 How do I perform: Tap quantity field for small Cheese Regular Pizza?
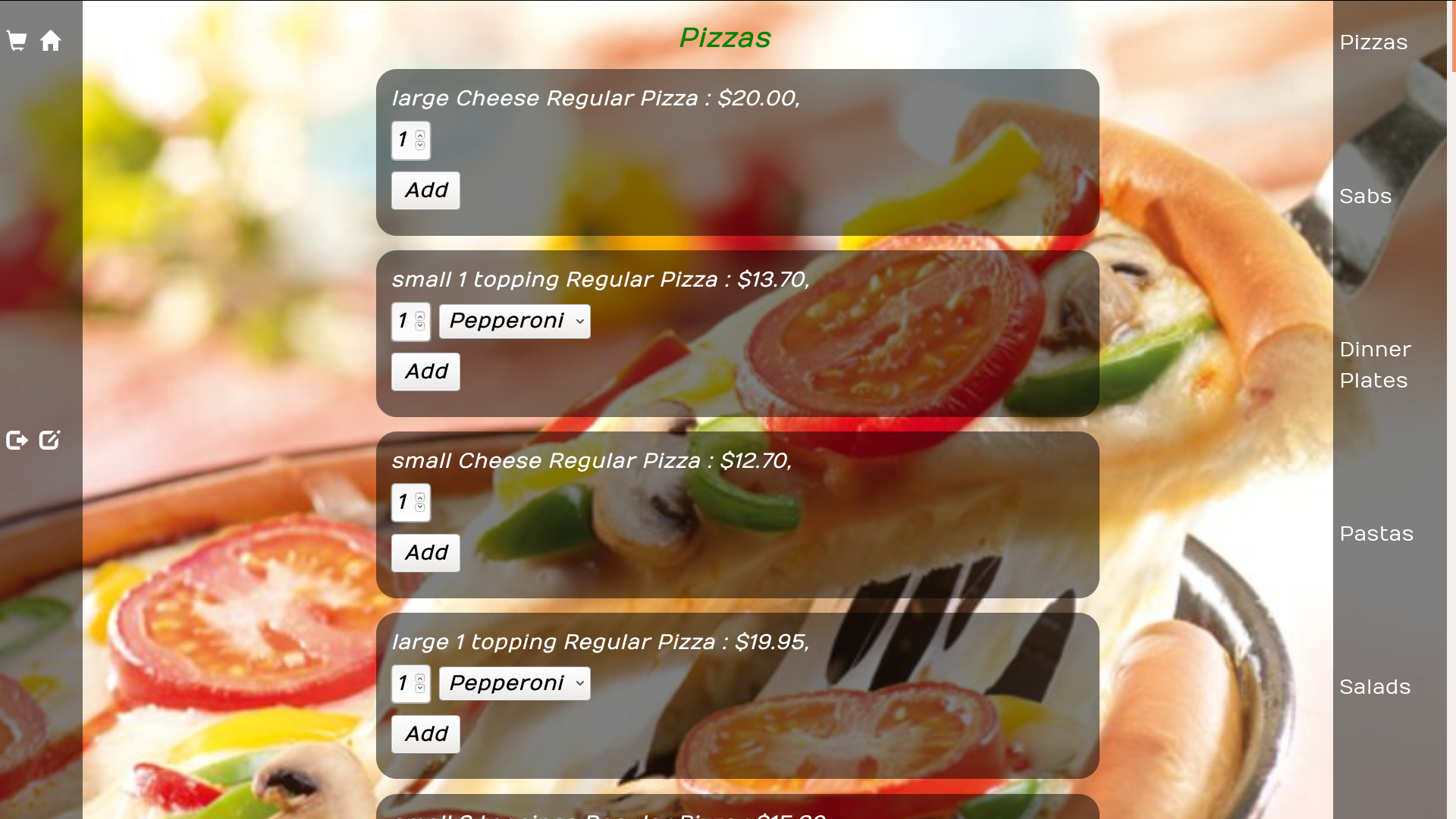pos(405,503)
